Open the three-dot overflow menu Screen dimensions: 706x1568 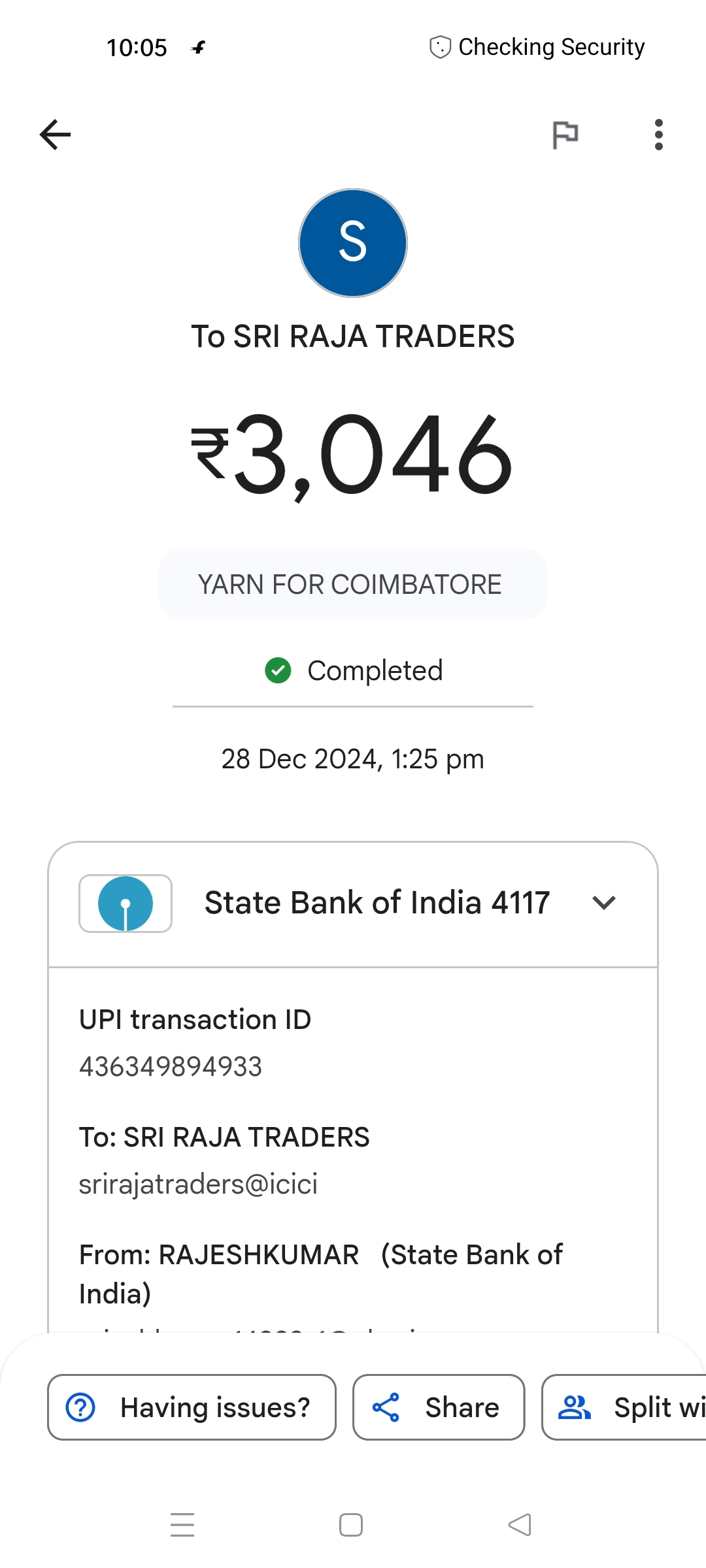[658, 135]
